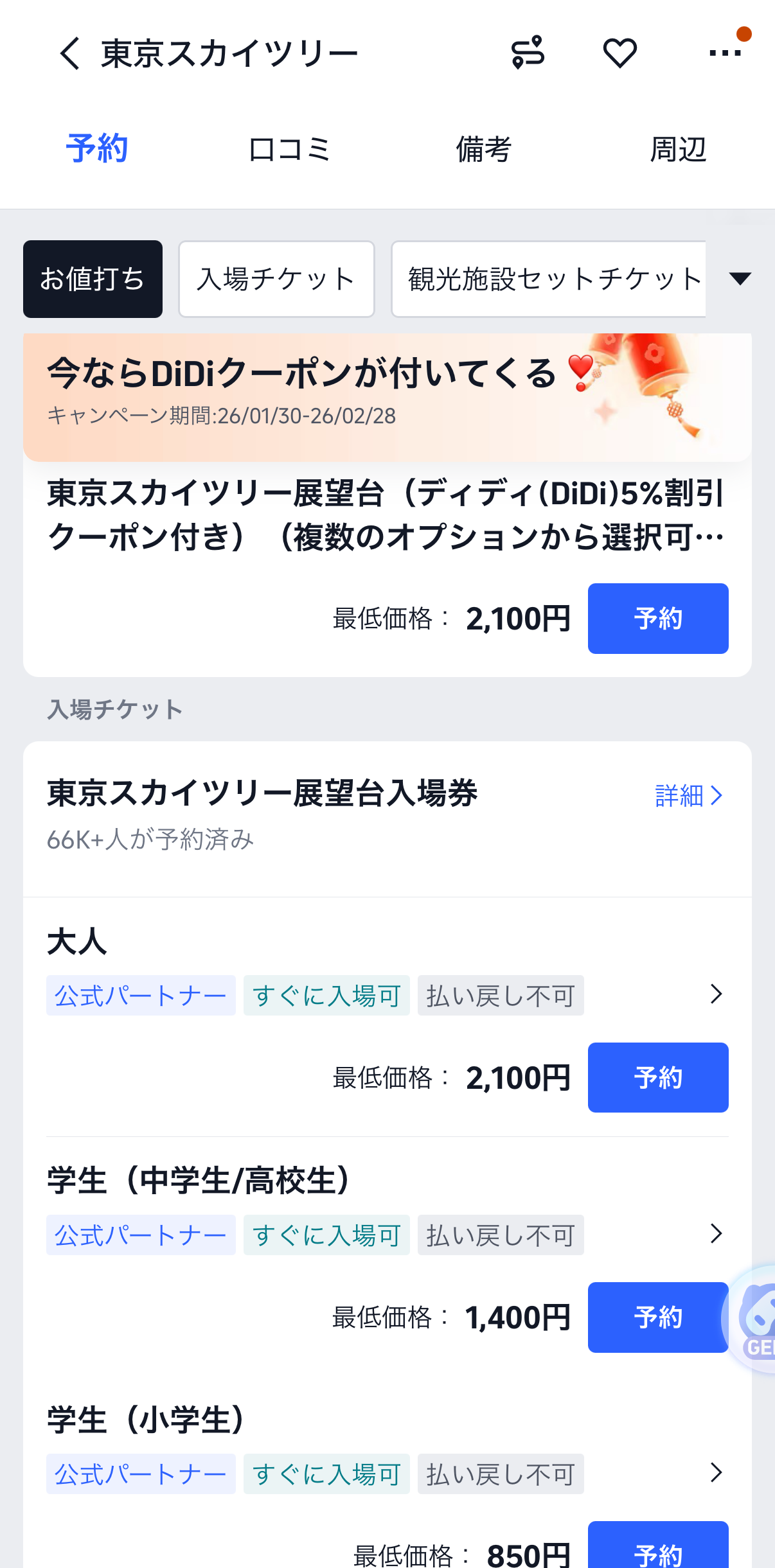Add 東京スカイツリー to favorites
775x1568 pixels.
[619, 53]
